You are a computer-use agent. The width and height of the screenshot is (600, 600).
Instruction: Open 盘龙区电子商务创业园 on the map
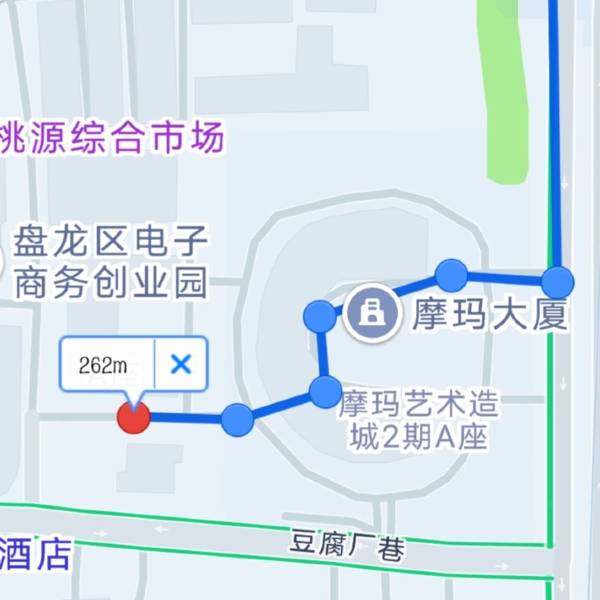click(x=111, y=262)
